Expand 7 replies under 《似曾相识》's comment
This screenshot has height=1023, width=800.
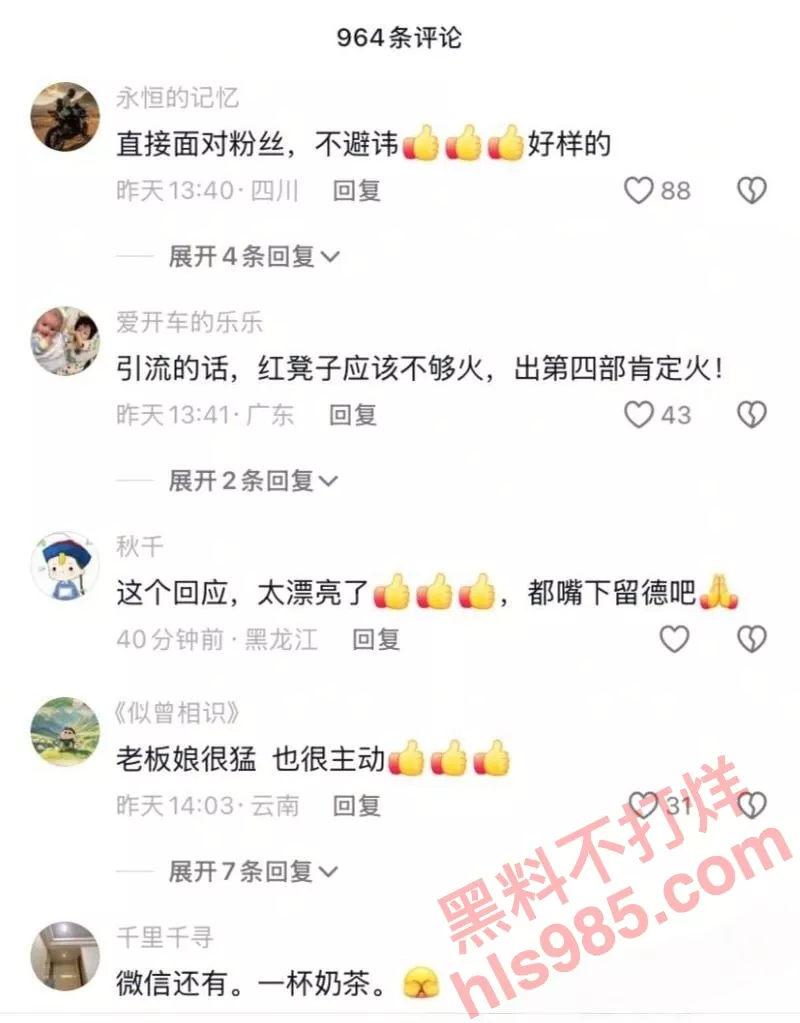[x=254, y=871]
